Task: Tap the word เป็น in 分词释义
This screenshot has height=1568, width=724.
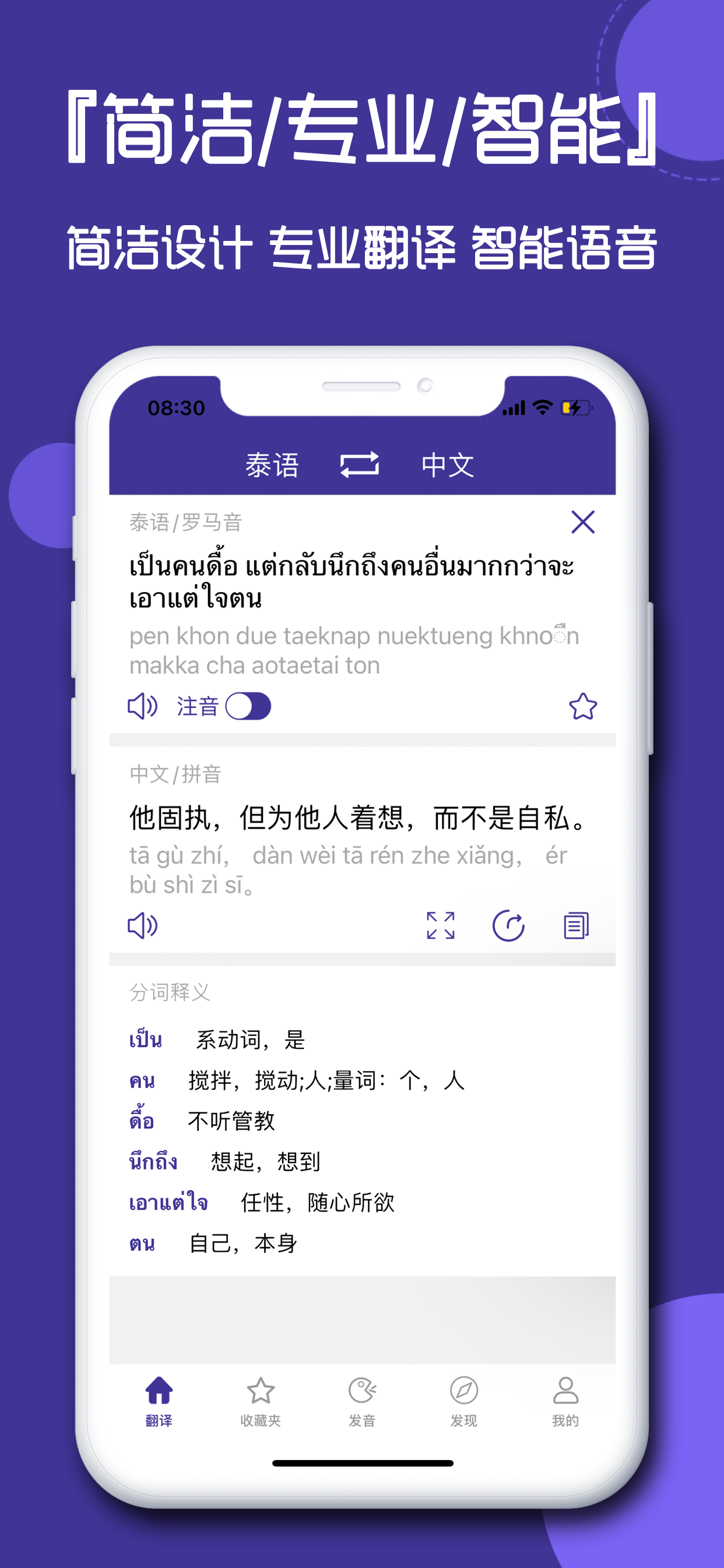Action: [x=146, y=1041]
